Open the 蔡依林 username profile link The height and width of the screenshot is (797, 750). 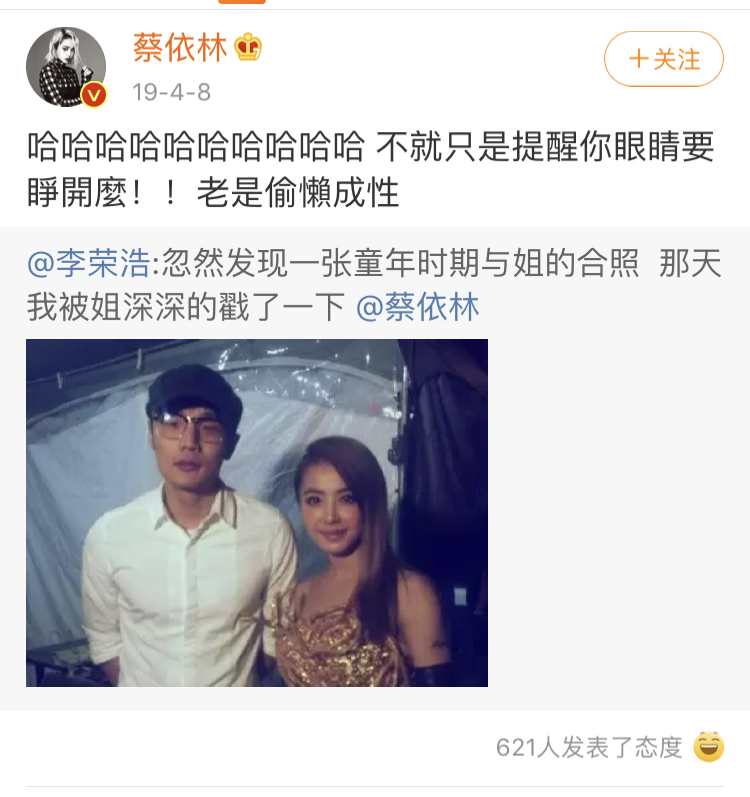pyautogui.click(x=180, y=47)
